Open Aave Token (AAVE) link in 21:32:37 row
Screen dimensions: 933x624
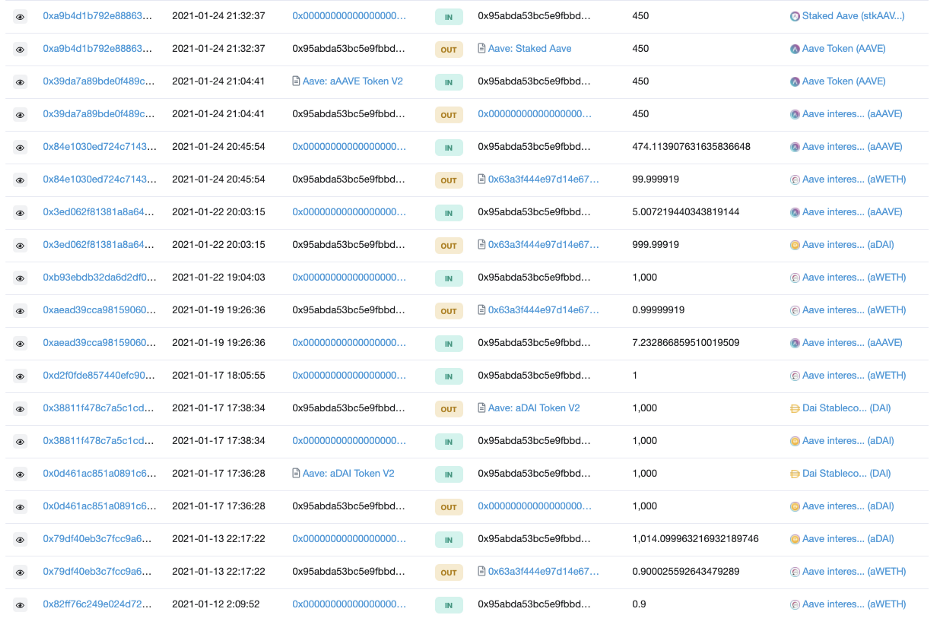click(843, 48)
